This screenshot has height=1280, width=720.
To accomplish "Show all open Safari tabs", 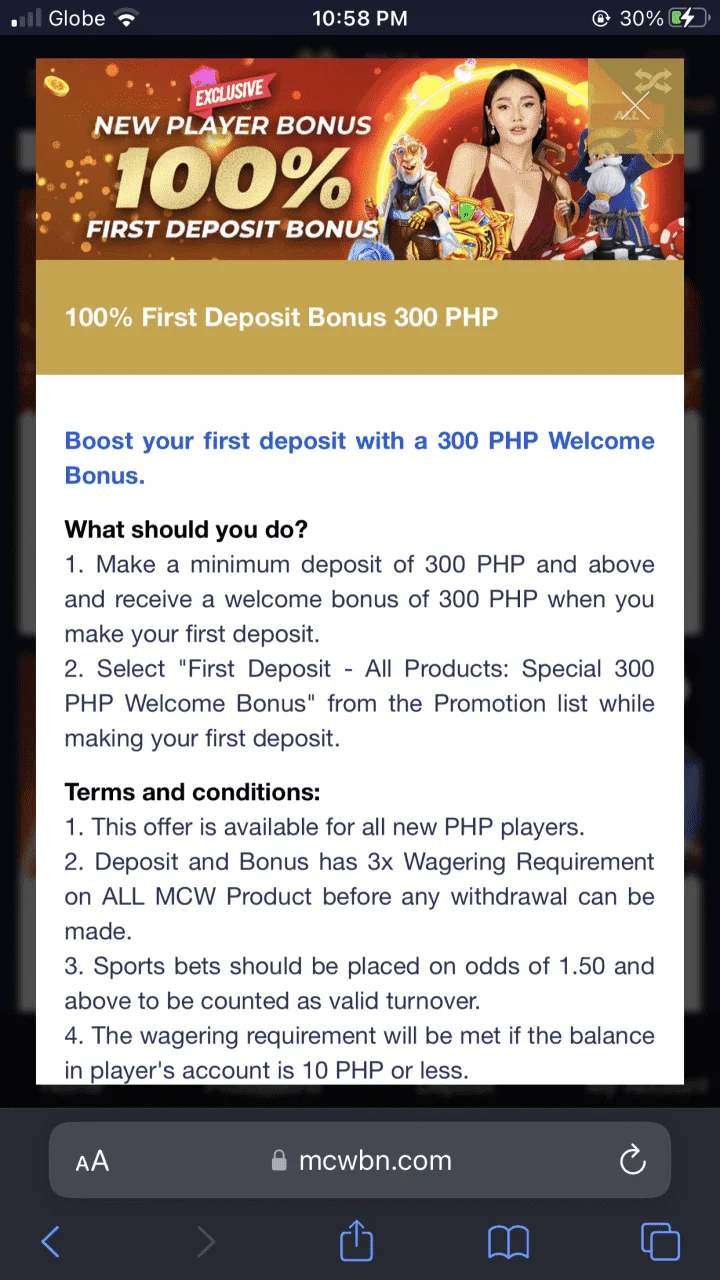I will (660, 1242).
